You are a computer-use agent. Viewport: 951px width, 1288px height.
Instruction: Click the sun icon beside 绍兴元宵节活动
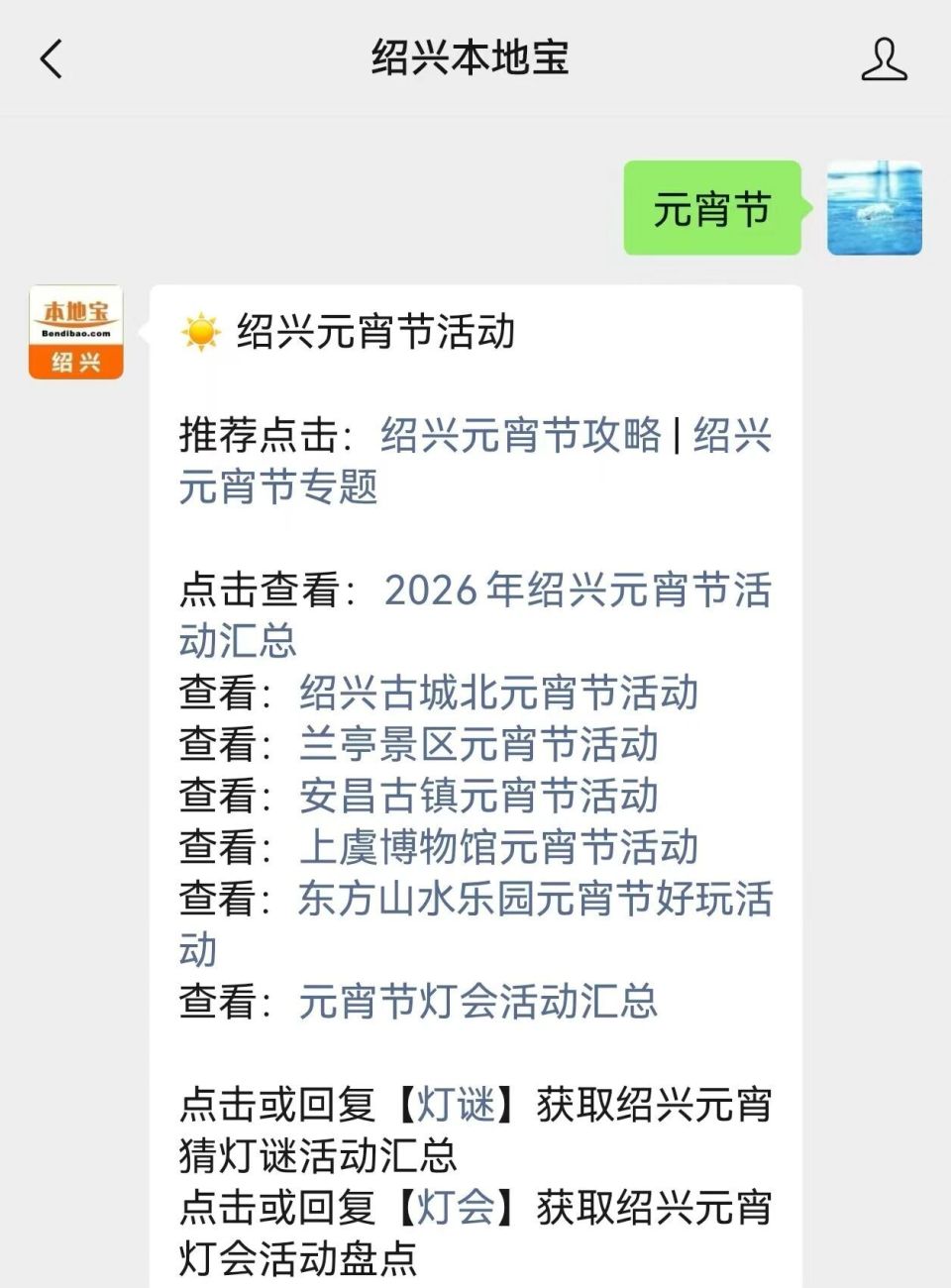[202, 330]
